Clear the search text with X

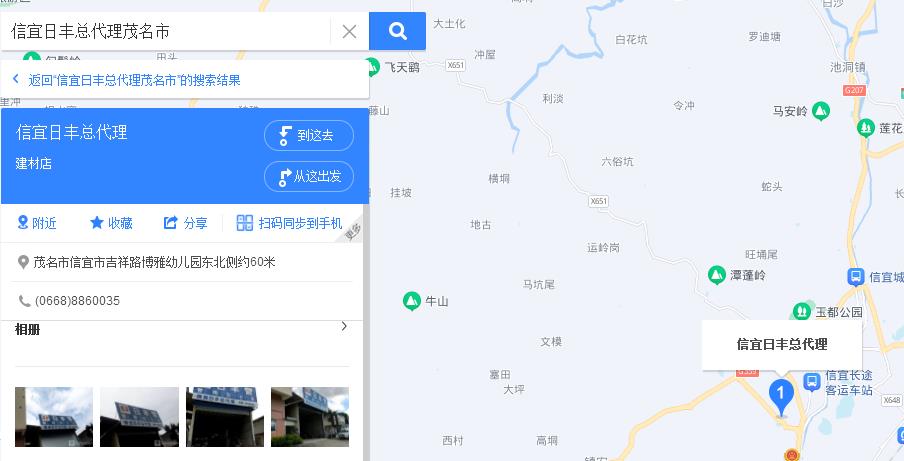point(349,31)
